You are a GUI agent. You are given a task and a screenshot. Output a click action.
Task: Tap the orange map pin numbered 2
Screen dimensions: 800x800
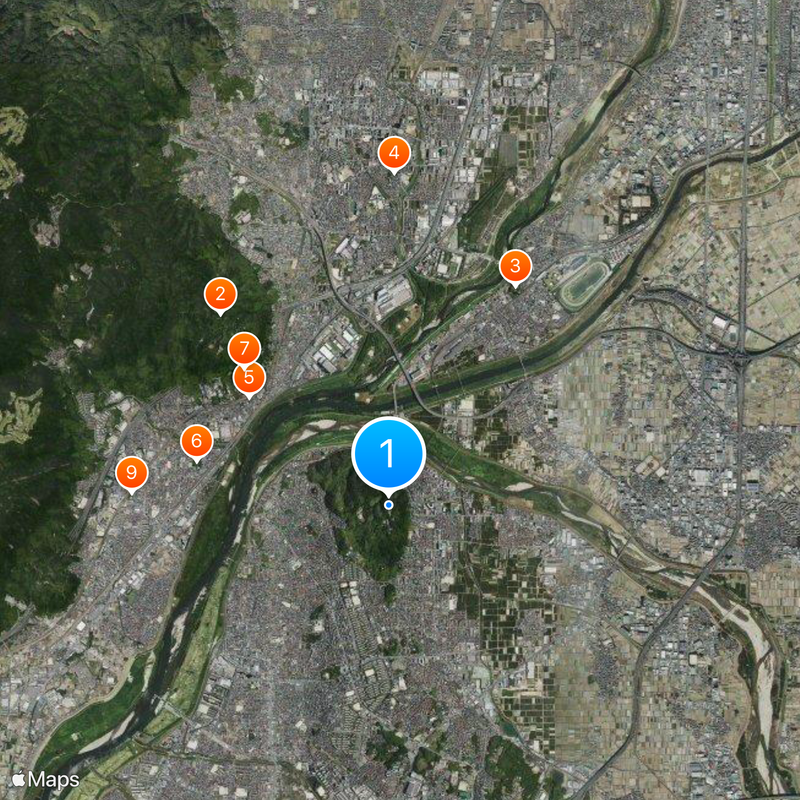tap(220, 294)
